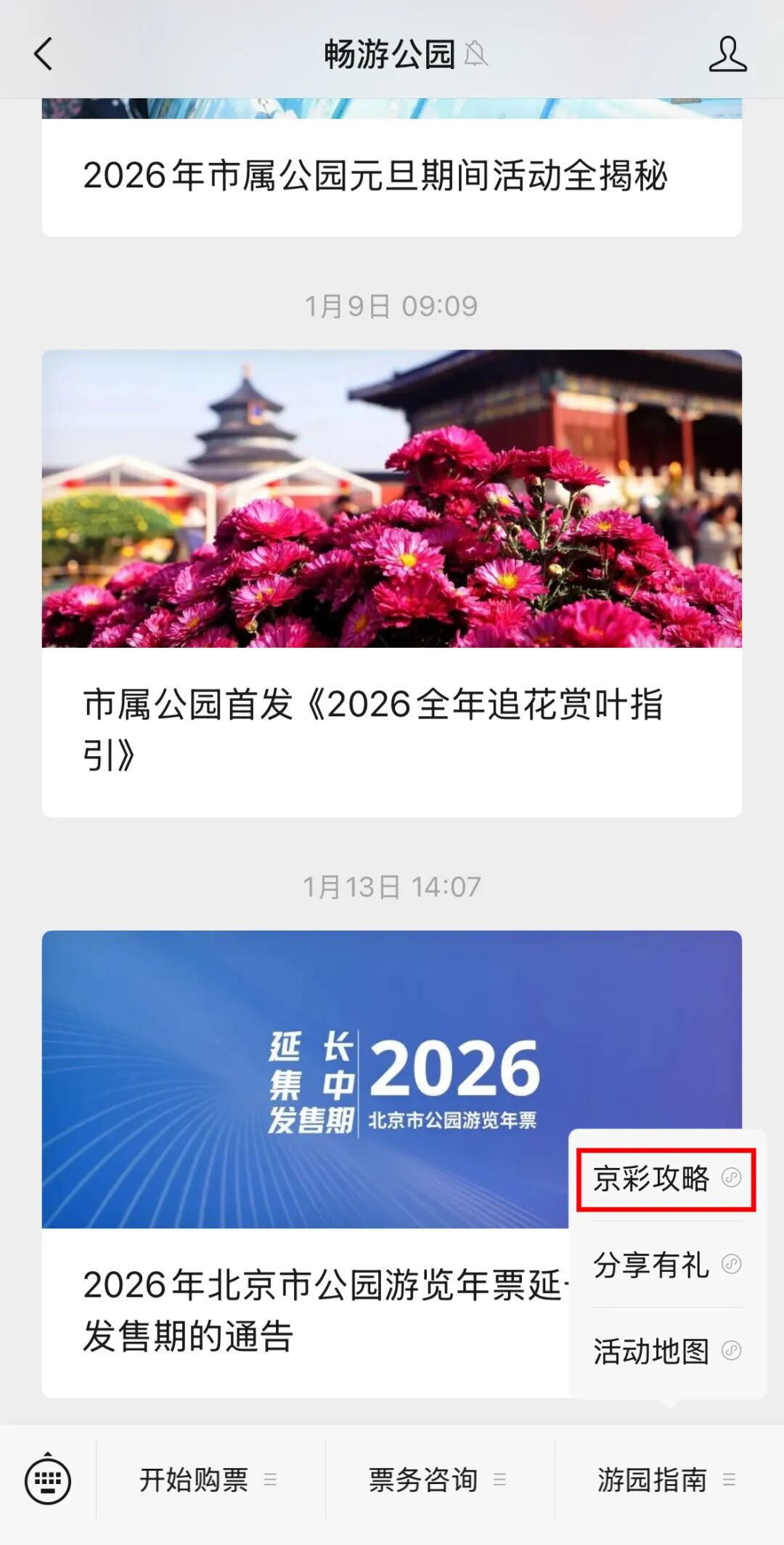Collapse the 游园指南 menu
The width and height of the screenshot is (784, 1545).
(x=666, y=1480)
